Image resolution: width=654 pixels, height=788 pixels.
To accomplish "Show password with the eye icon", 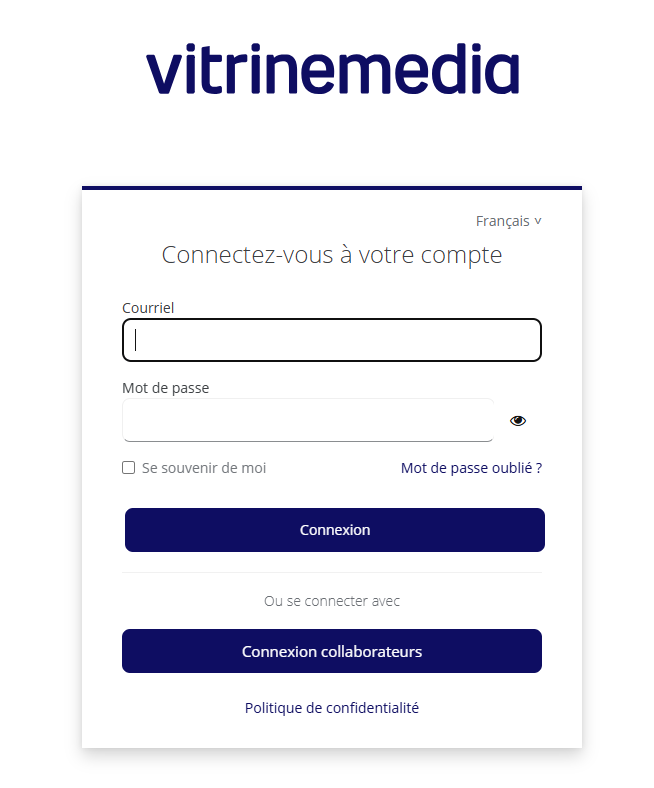I will (518, 421).
